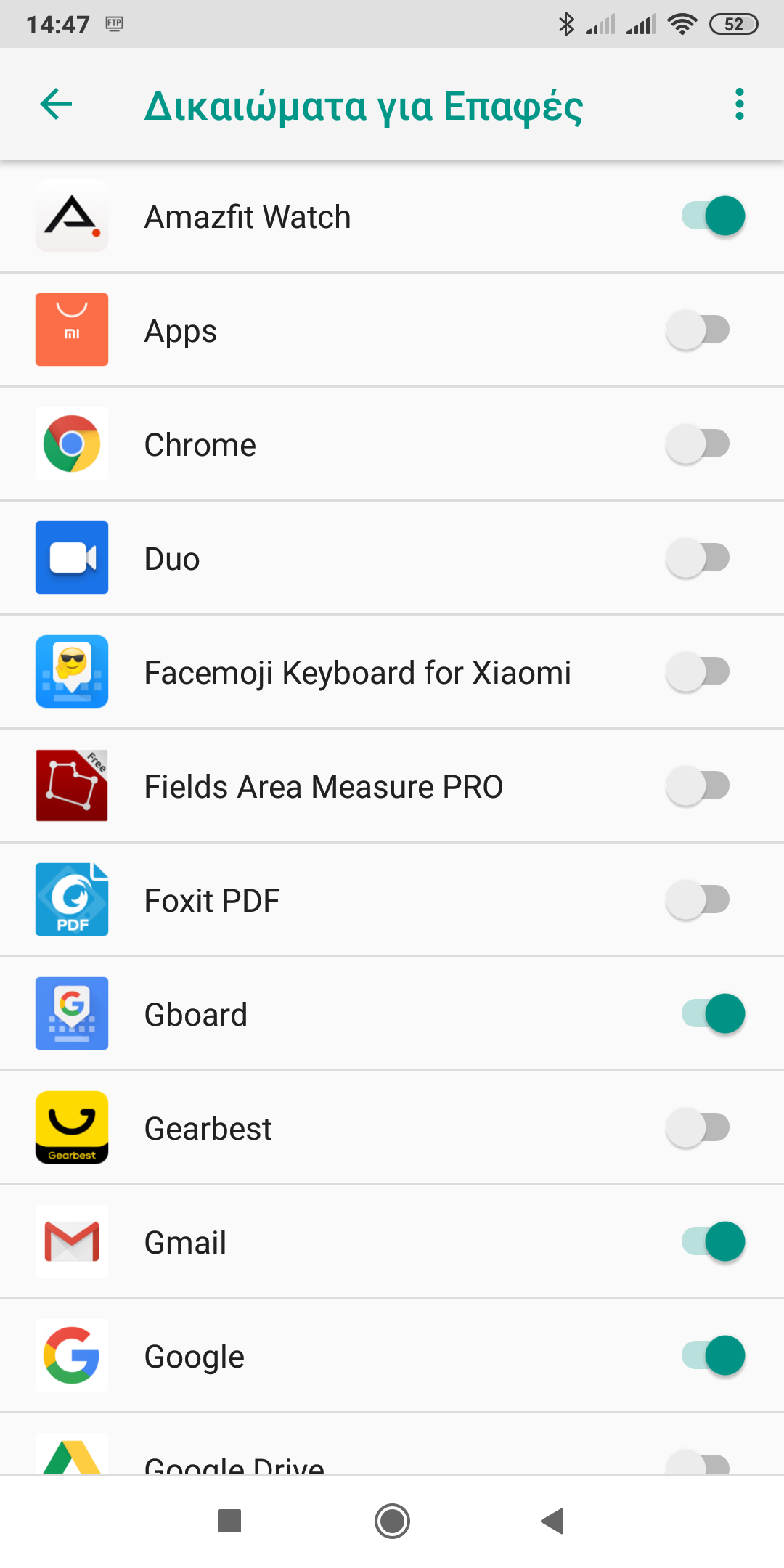
Task: Open recent apps with square button
Action: tap(229, 1521)
